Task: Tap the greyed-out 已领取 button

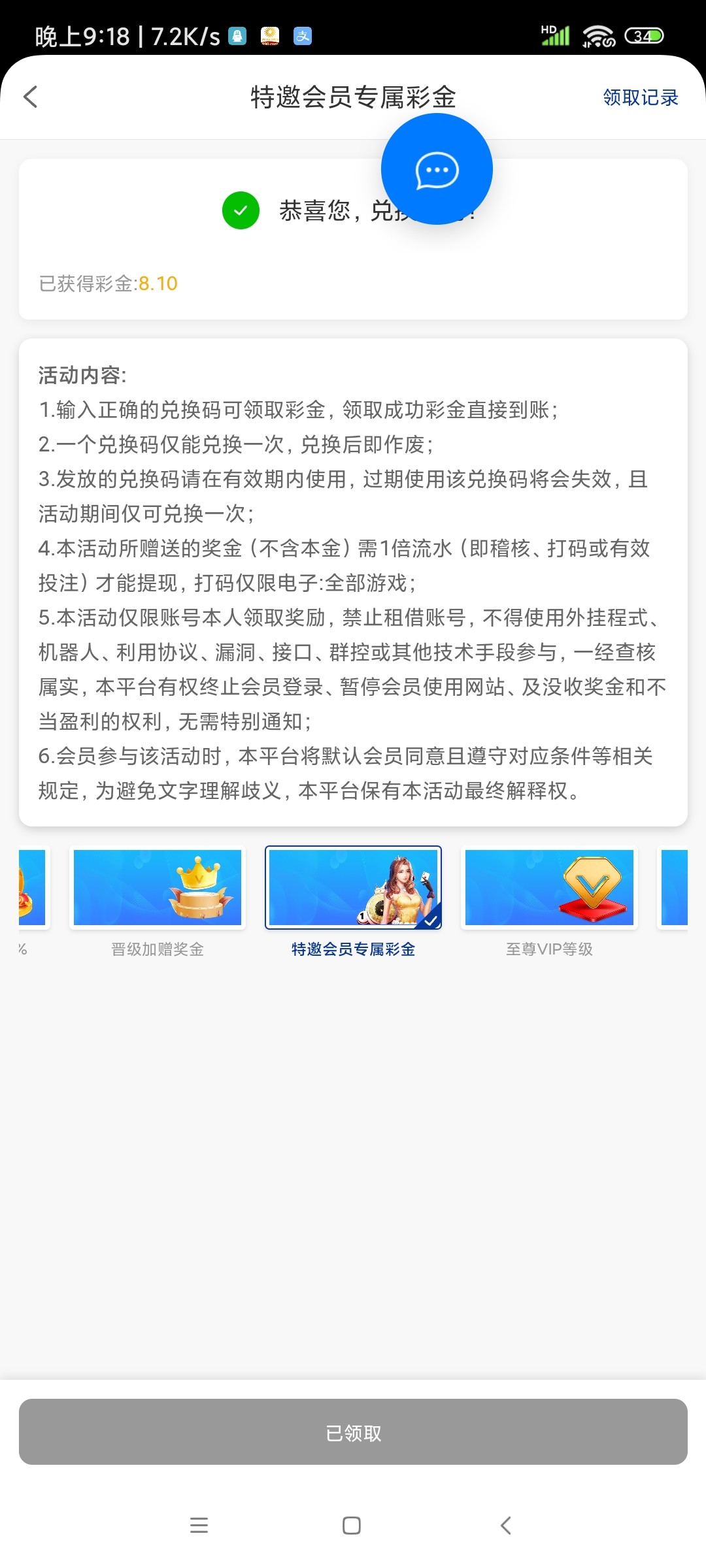Action: [x=353, y=1432]
